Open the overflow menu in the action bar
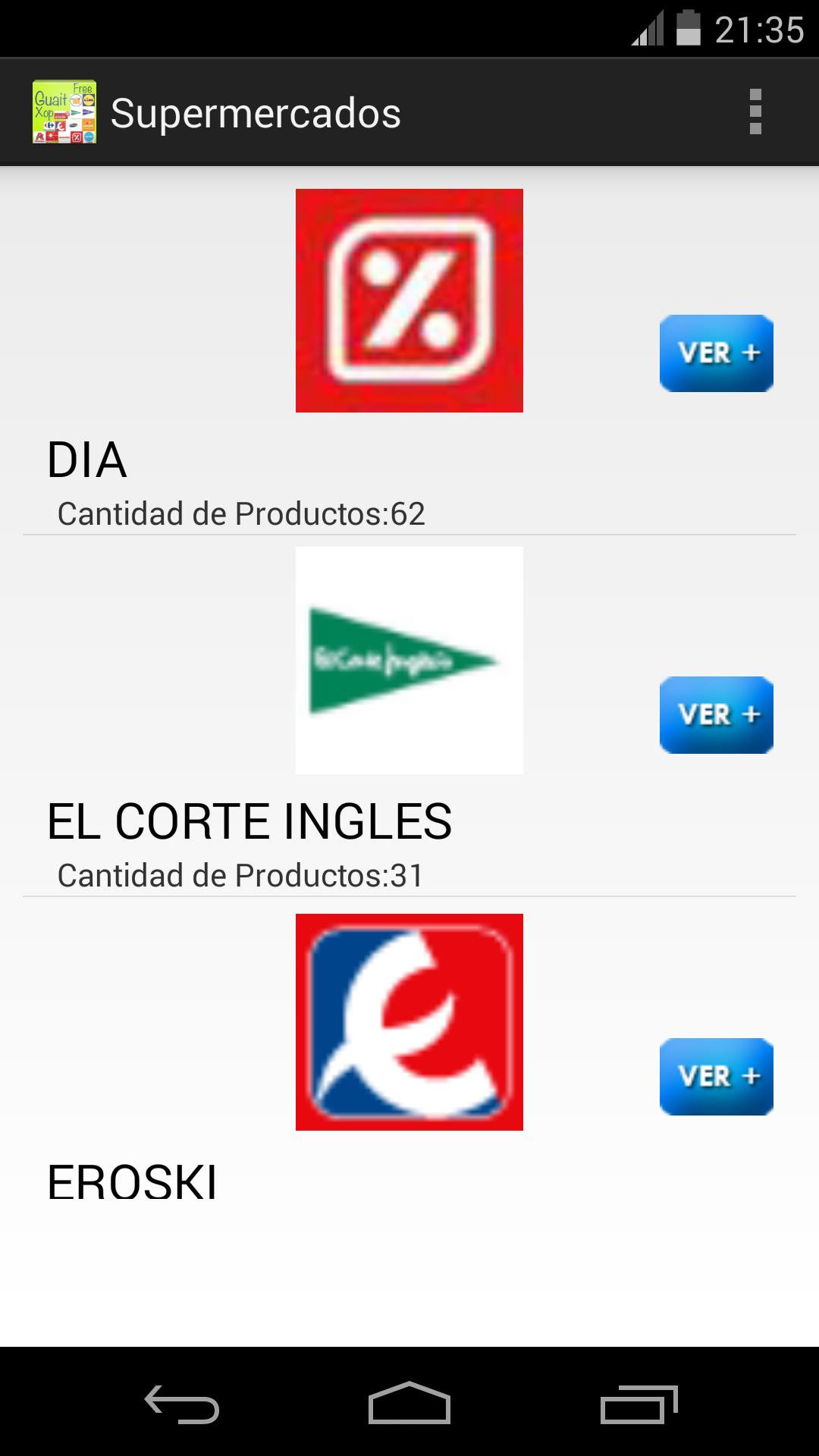This screenshot has height=1456, width=819. click(x=755, y=112)
